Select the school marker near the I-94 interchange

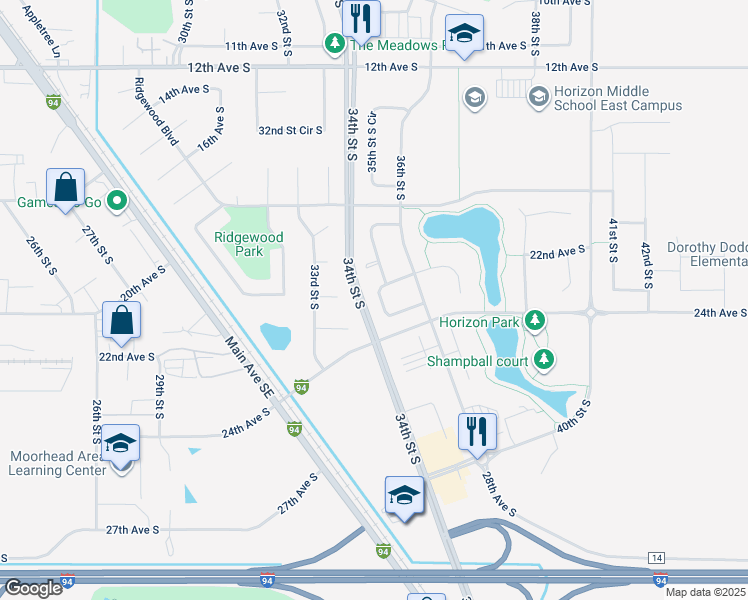click(405, 496)
